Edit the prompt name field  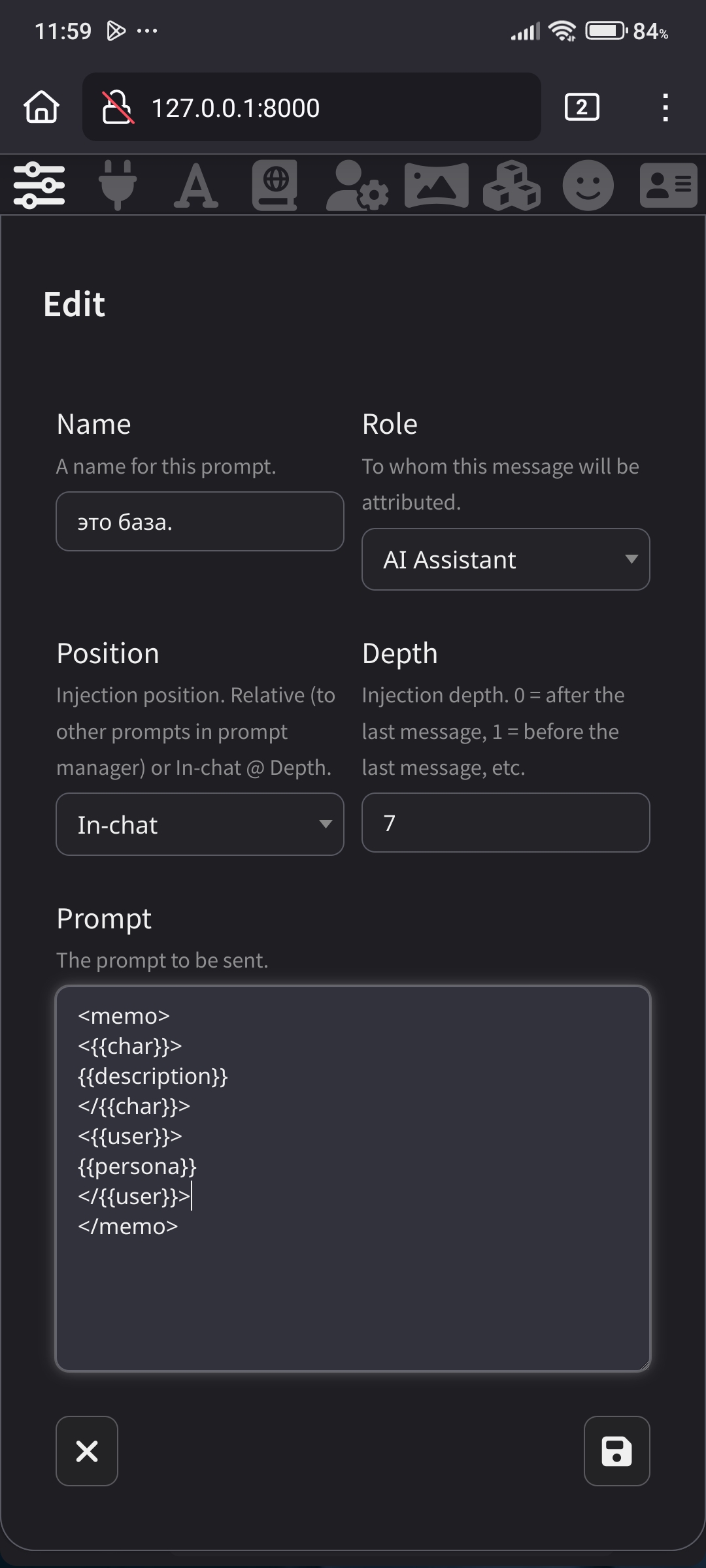(x=200, y=521)
